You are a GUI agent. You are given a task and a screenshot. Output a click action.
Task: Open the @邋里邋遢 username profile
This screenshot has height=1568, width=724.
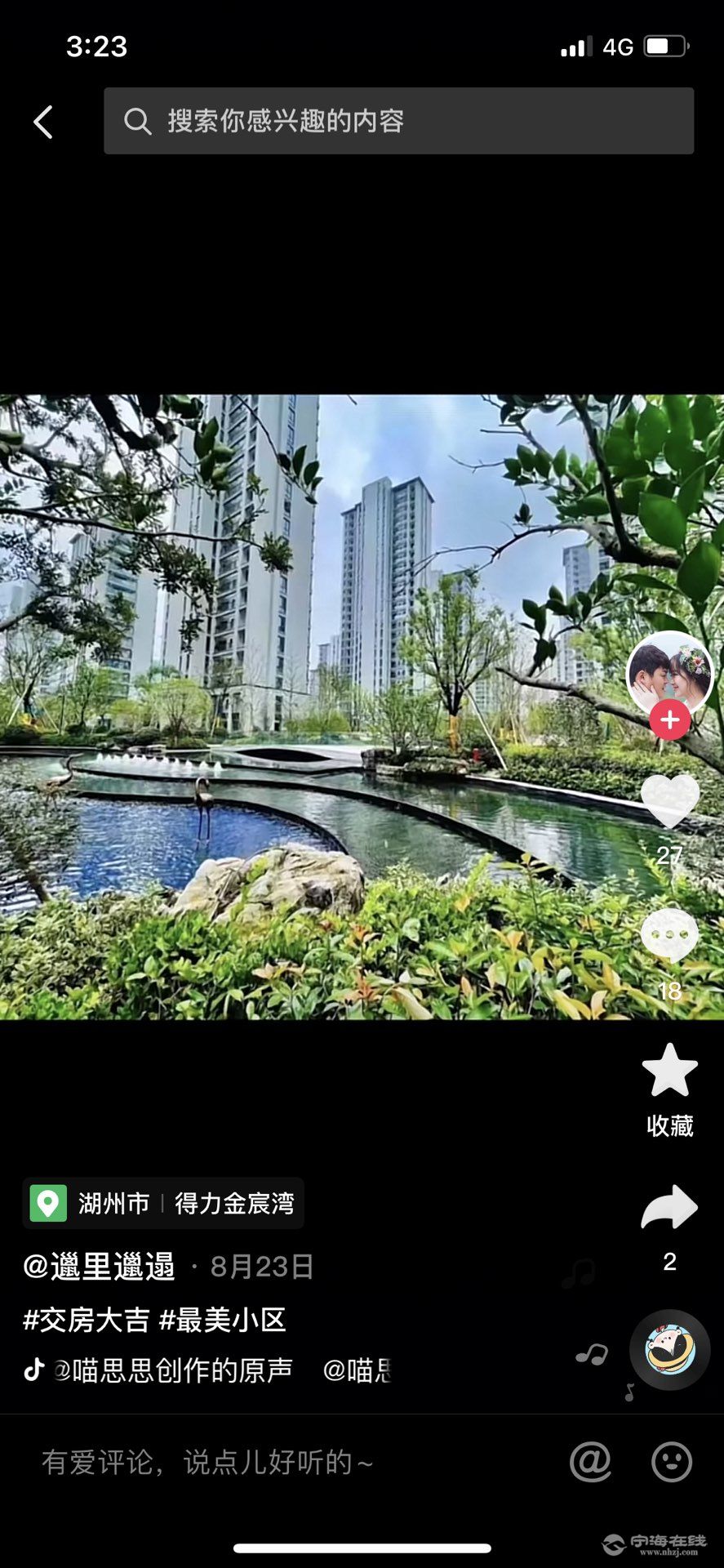click(100, 1266)
